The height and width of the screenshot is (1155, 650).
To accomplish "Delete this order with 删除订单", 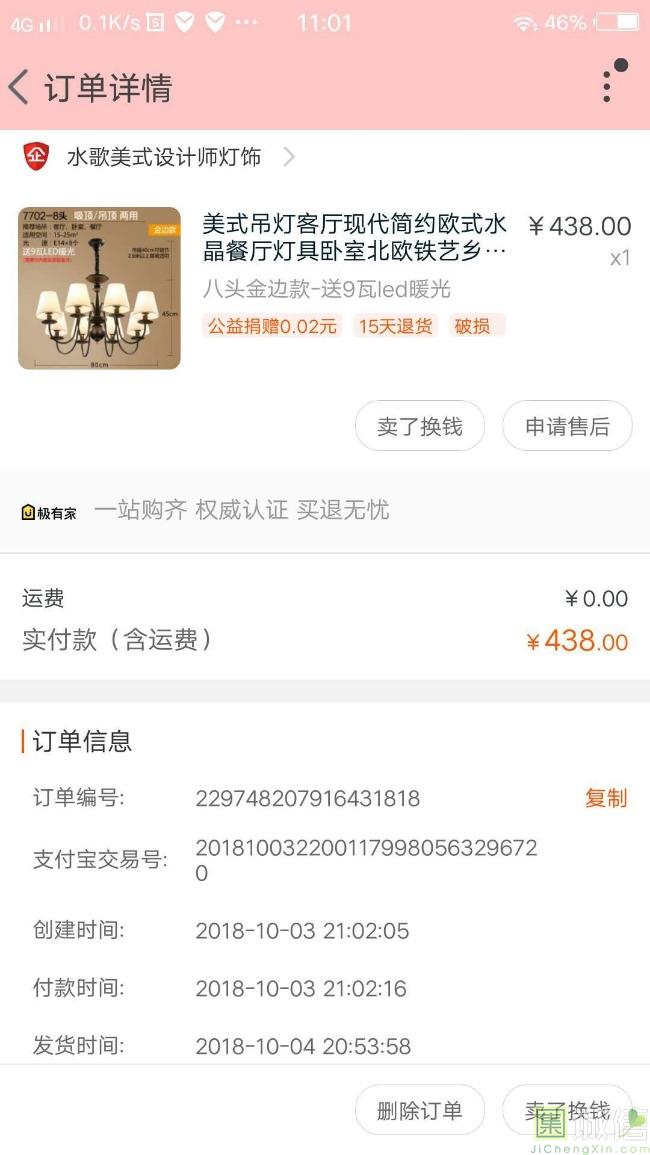I will click(x=419, y=1110).
